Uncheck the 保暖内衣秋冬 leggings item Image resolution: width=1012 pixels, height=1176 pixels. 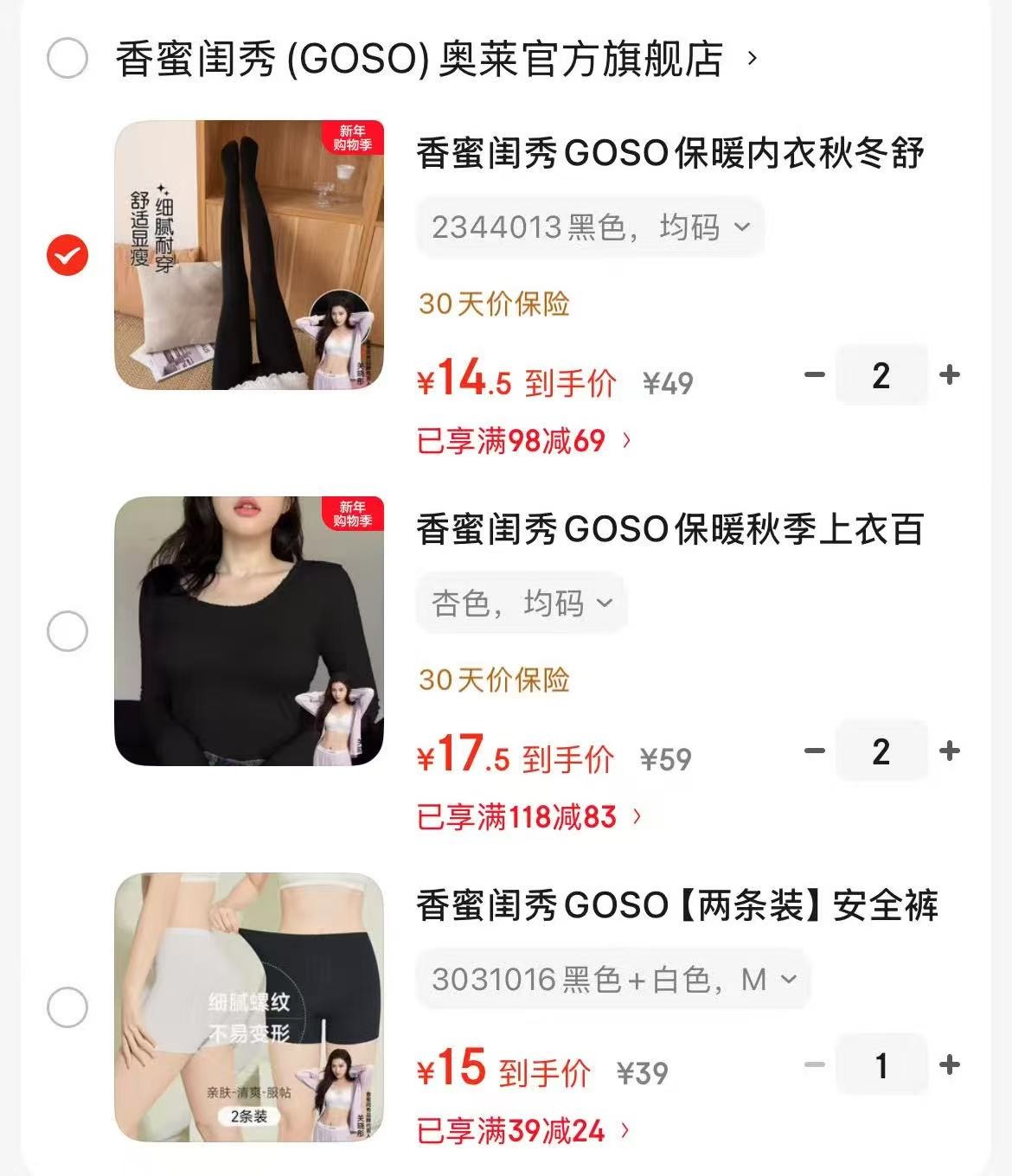point(67,256)
